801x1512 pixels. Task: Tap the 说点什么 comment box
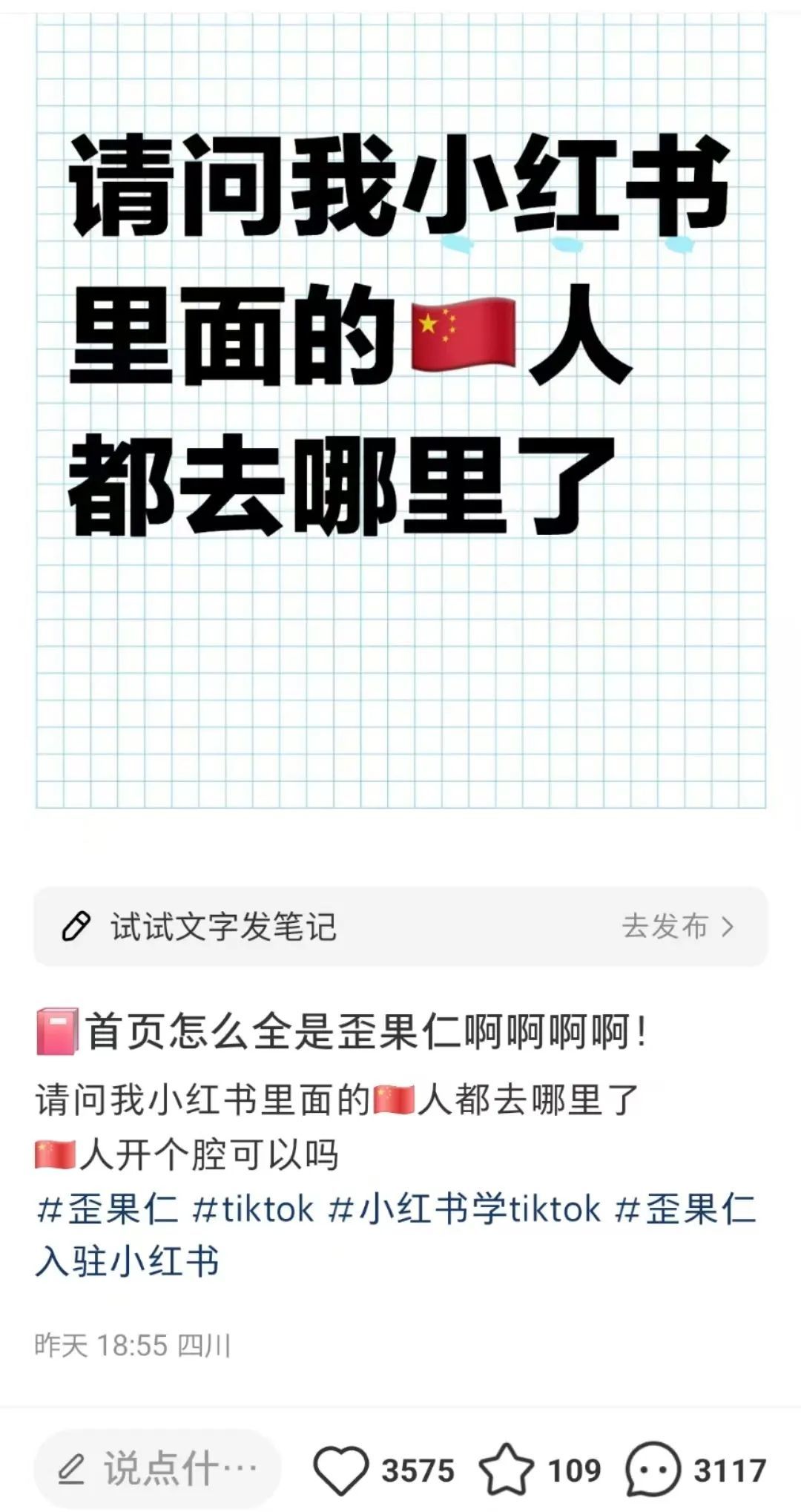point(157,1469)
